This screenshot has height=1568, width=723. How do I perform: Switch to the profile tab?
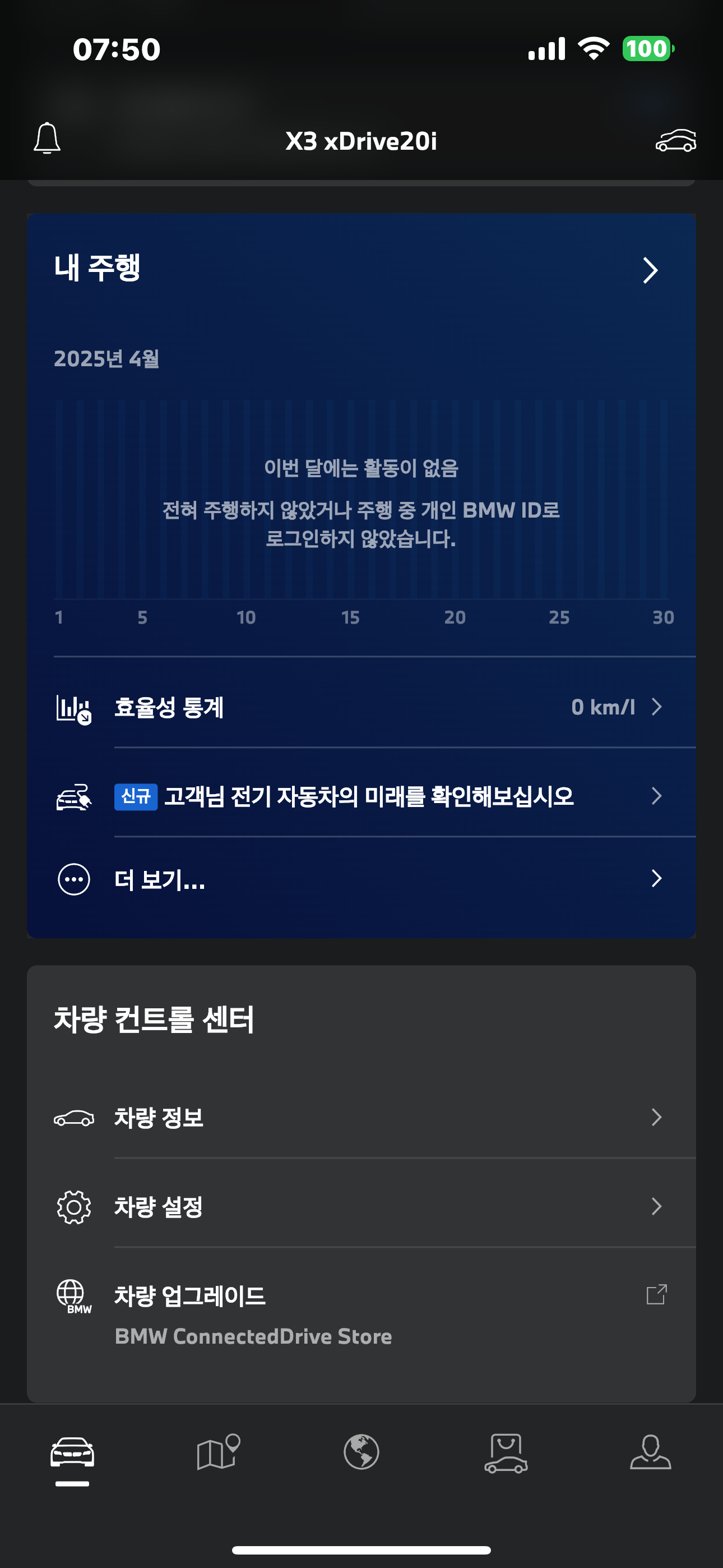(650, 1452)
